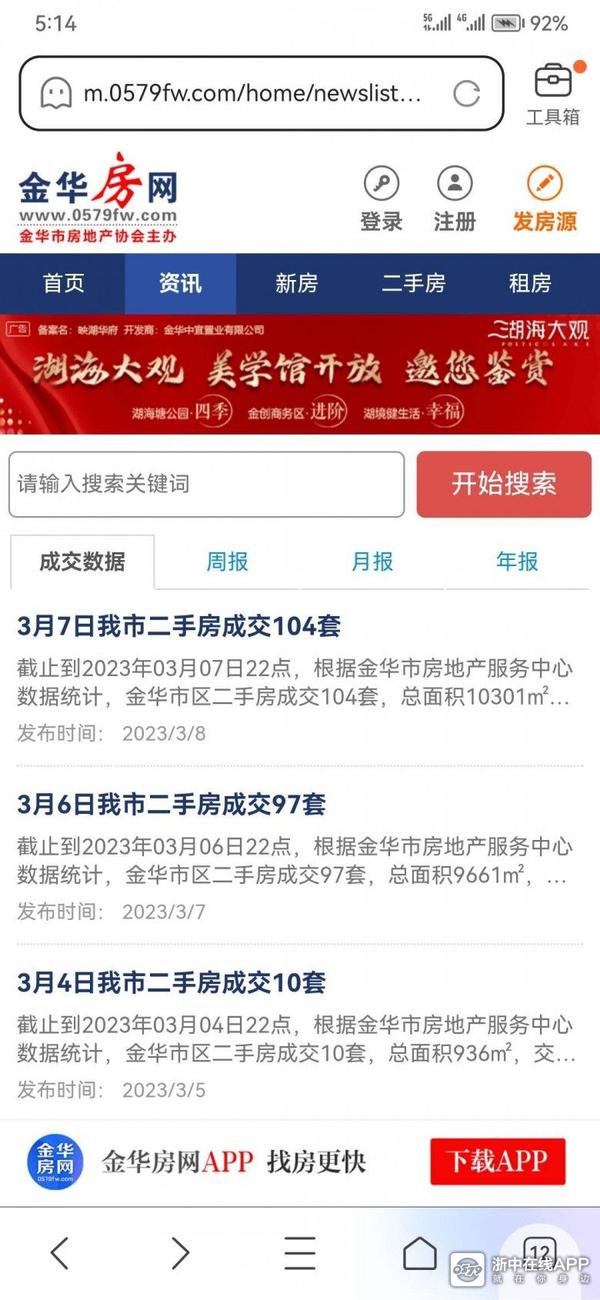This screenshot has height=1300, width=600.
Task: Switch to the 年报 tab
Action: [x=517, y=562]
